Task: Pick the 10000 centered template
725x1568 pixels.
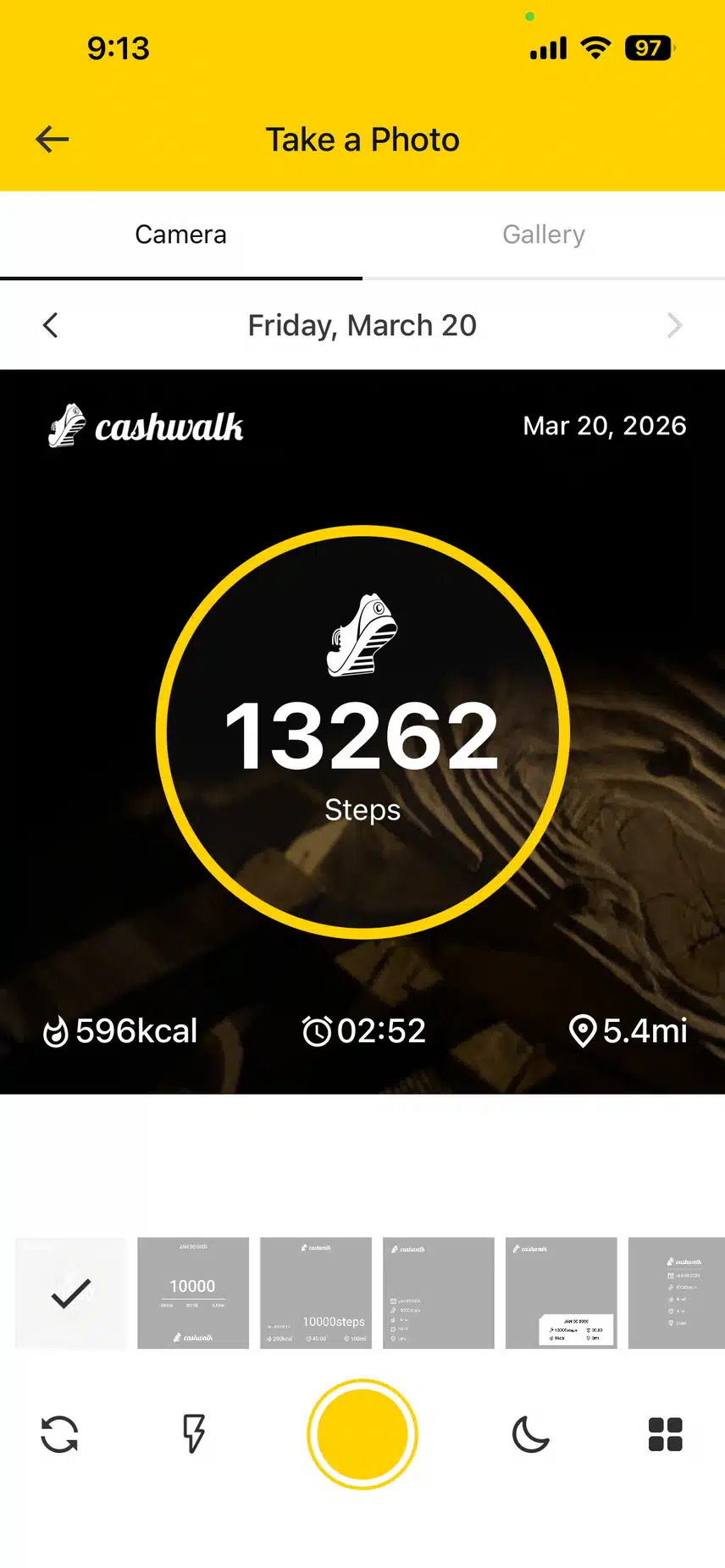Action: pyautogui.click(x=193, y=1293)
